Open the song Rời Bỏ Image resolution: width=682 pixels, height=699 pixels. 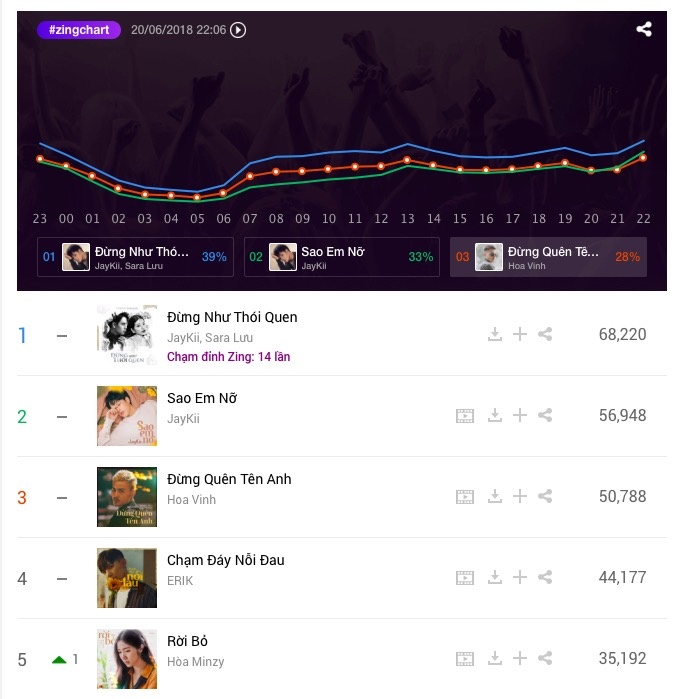click(188, 641)
